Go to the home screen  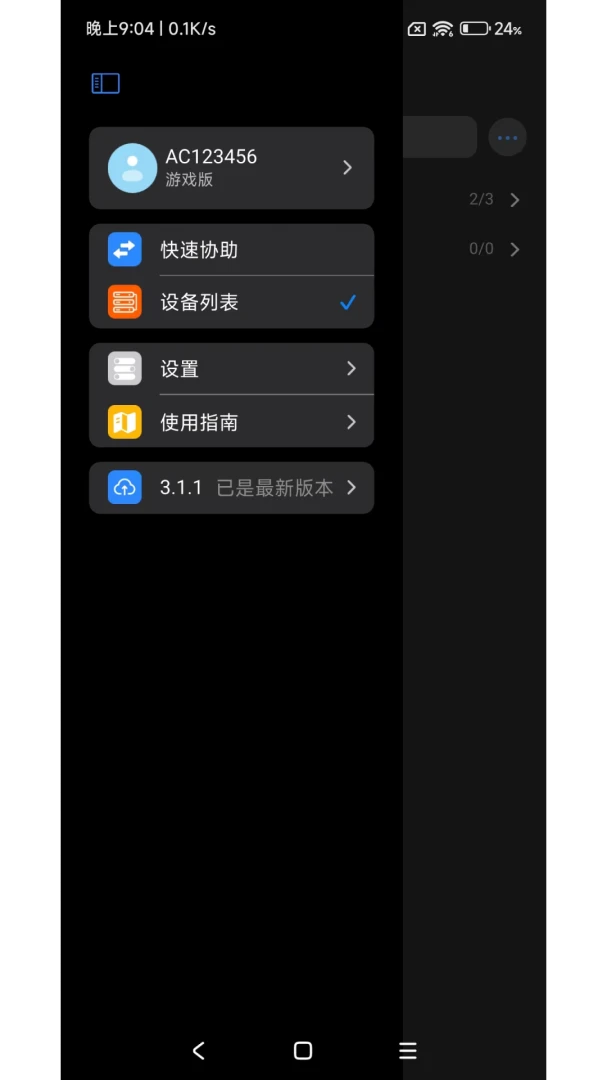pos(303,1050)
